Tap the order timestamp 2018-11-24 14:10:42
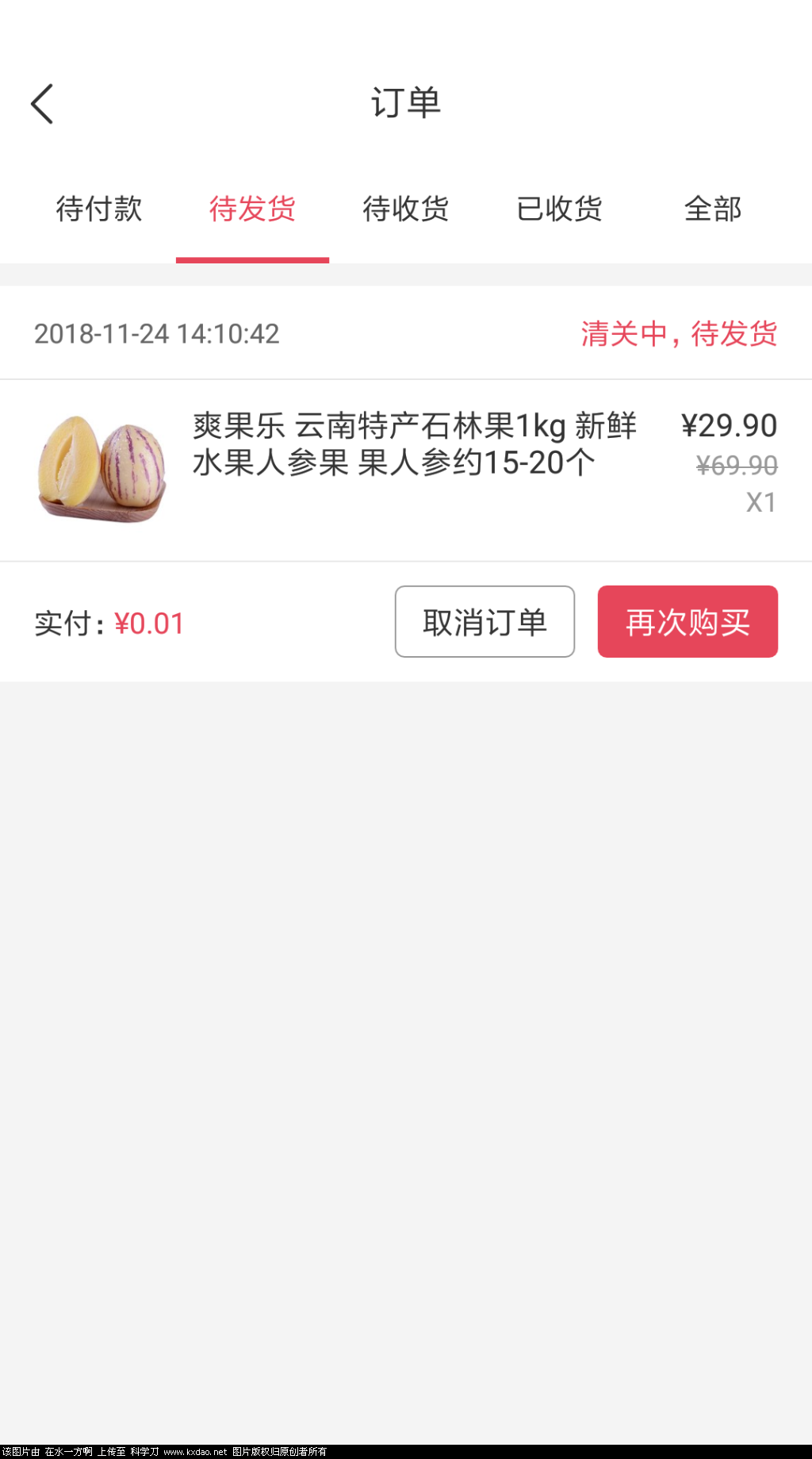The height and width of the screenshot is (1459, 812). 156,333
